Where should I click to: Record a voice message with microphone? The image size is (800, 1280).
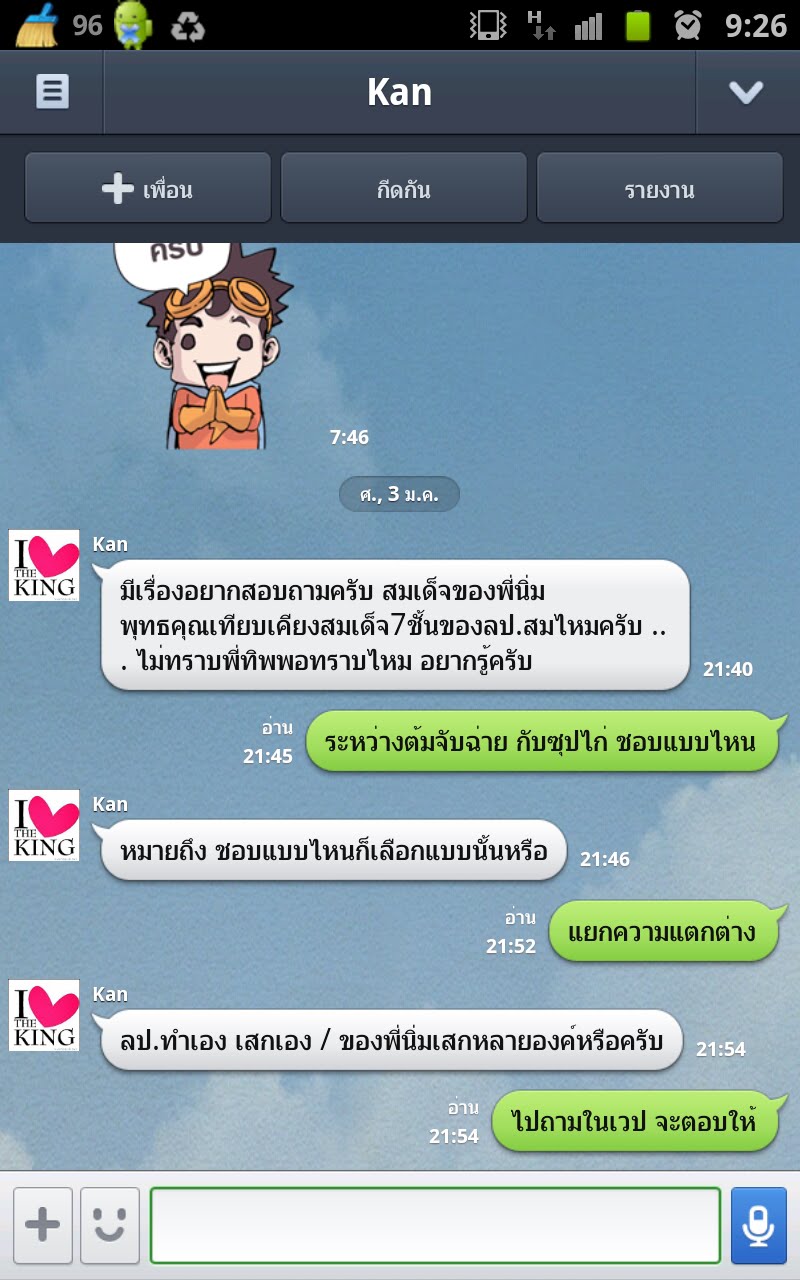(758, 1225)
